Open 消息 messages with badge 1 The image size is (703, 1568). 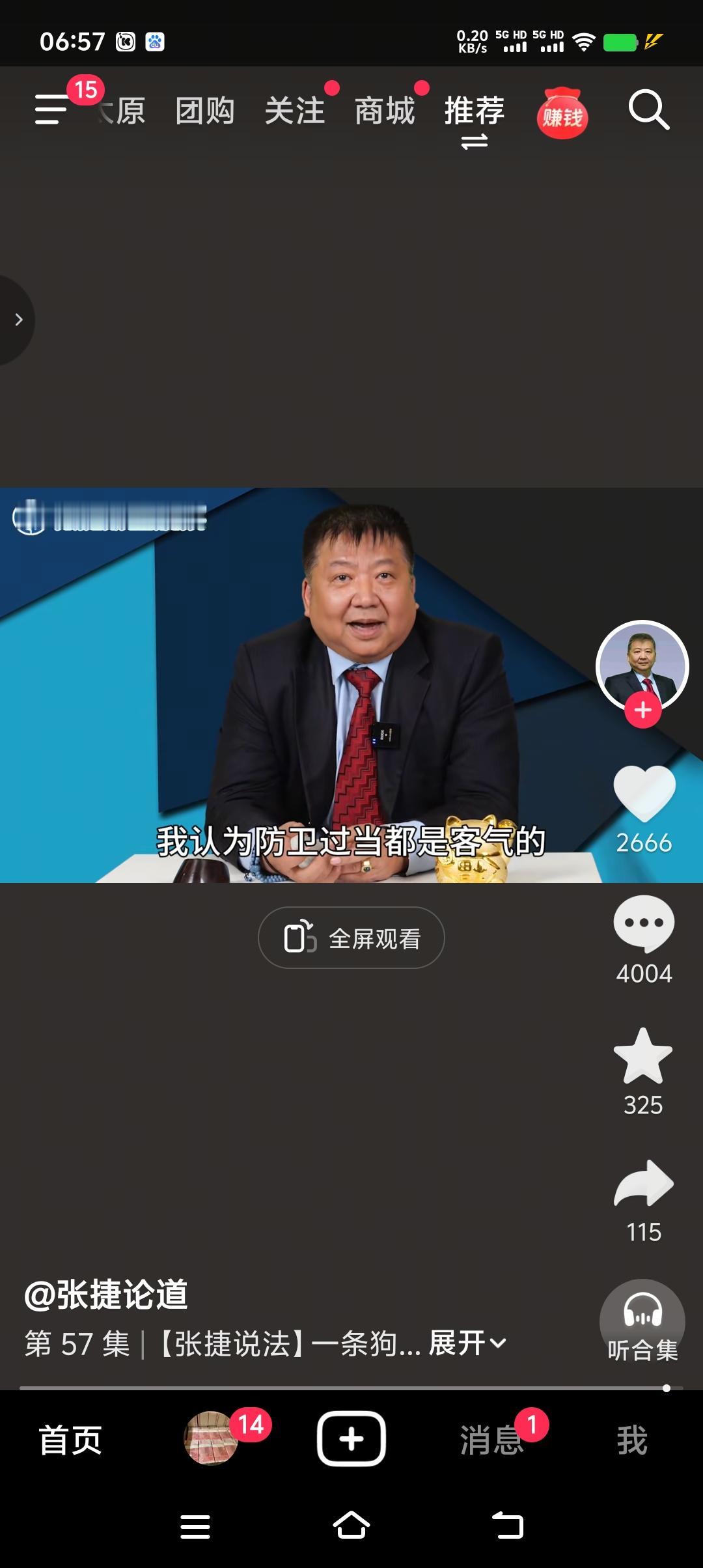(491, 1440)
